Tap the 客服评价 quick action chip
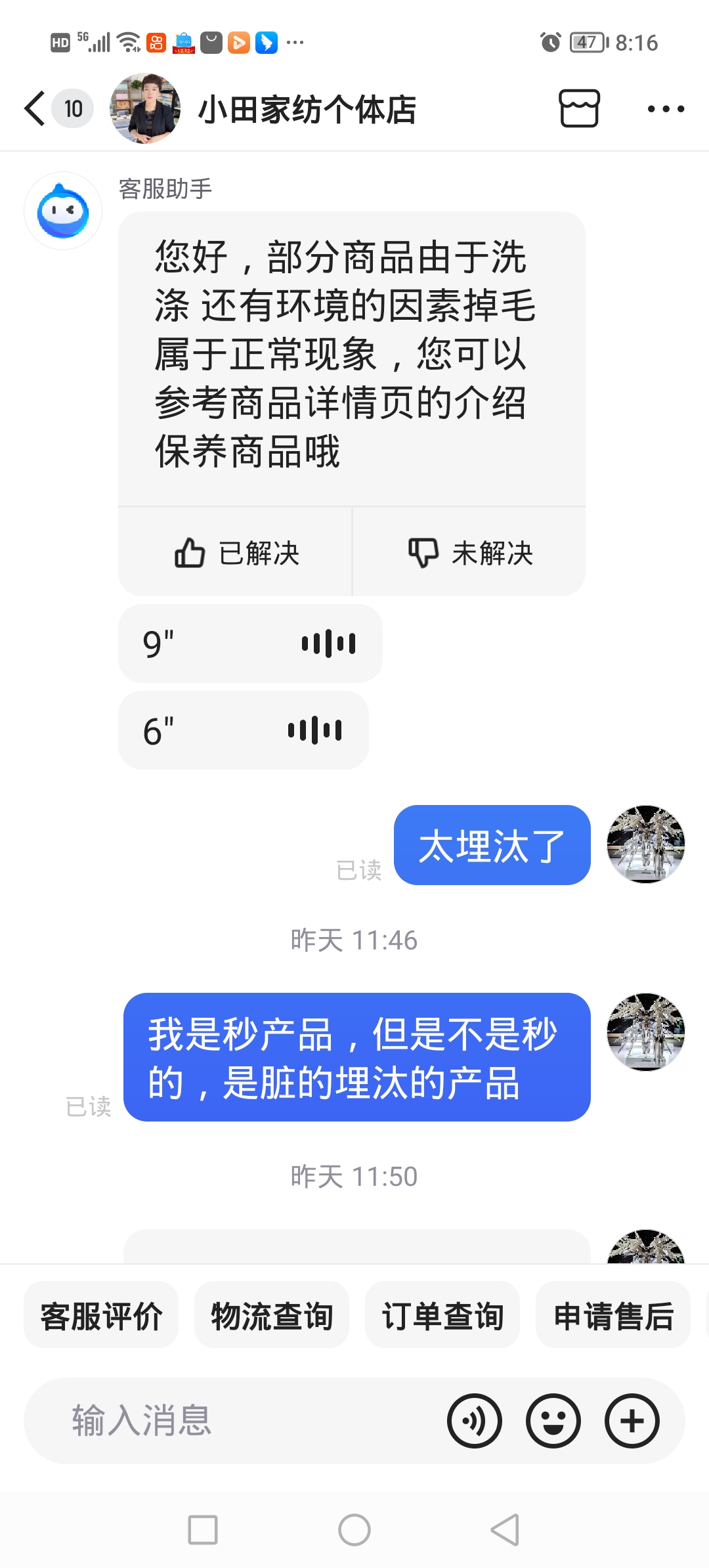Image resolution: width=709 pixels, height=1568 pixels. coord(101,1316)
